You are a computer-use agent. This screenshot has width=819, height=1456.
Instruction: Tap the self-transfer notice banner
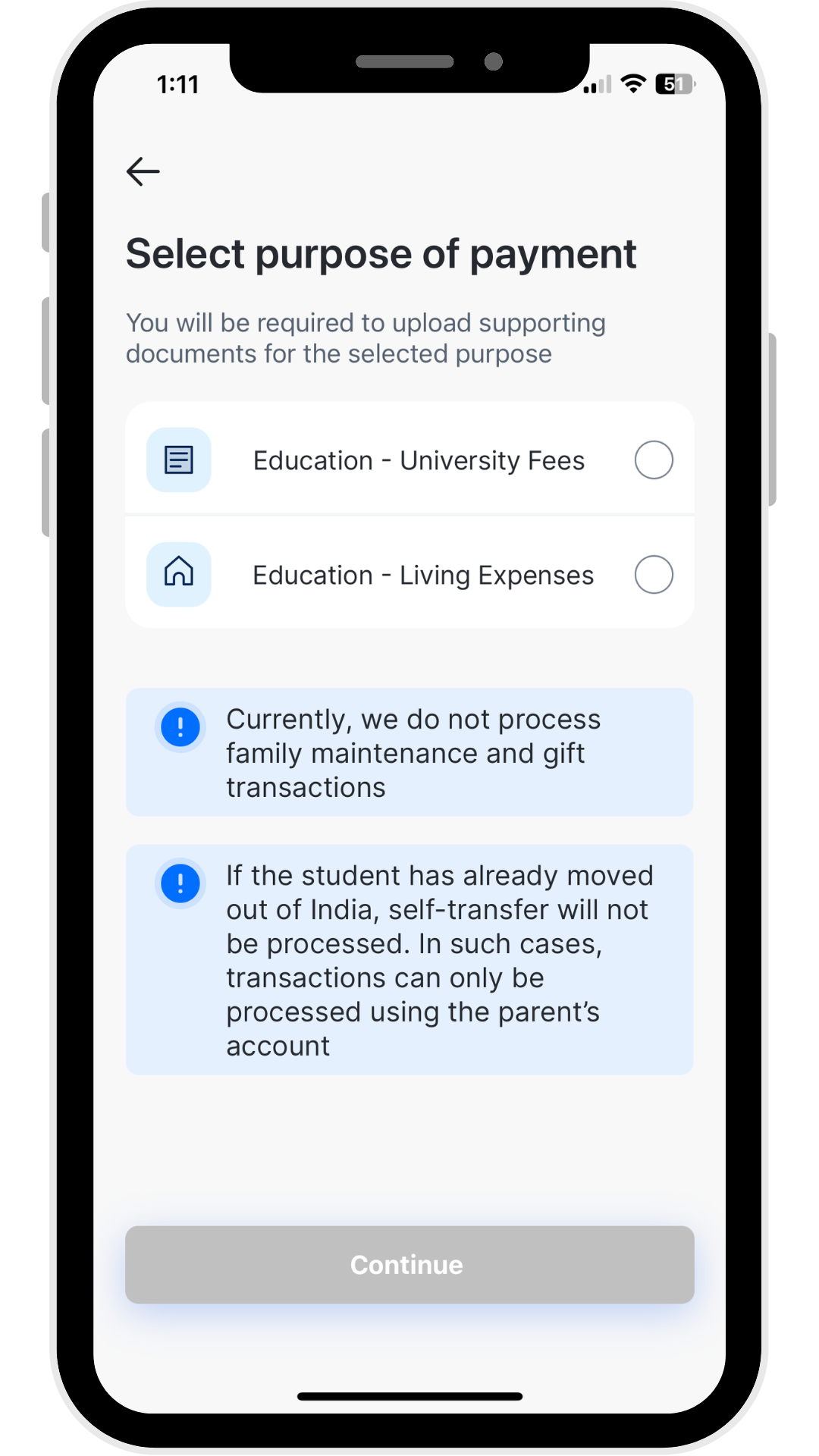coord(409,959)
